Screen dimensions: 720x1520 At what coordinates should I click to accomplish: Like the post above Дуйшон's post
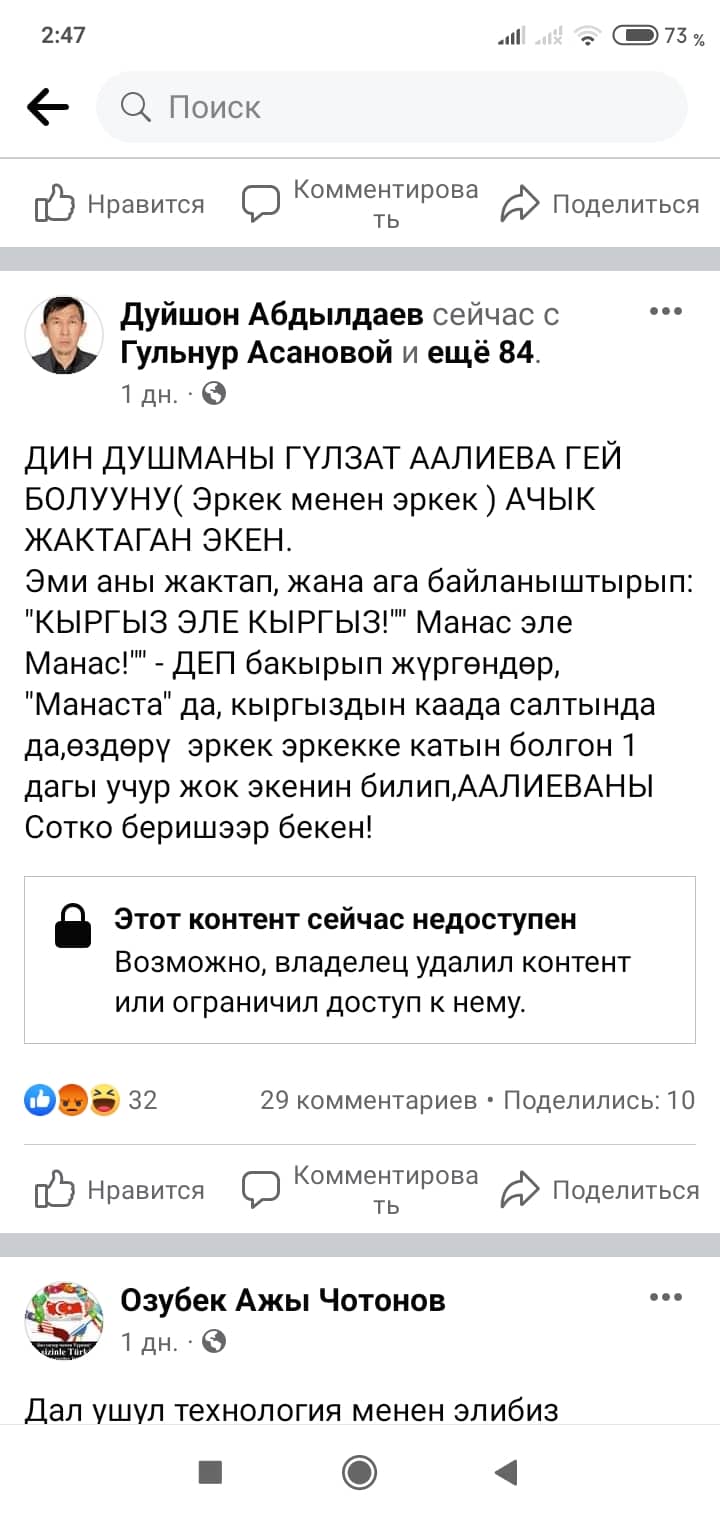pos(120,204)
